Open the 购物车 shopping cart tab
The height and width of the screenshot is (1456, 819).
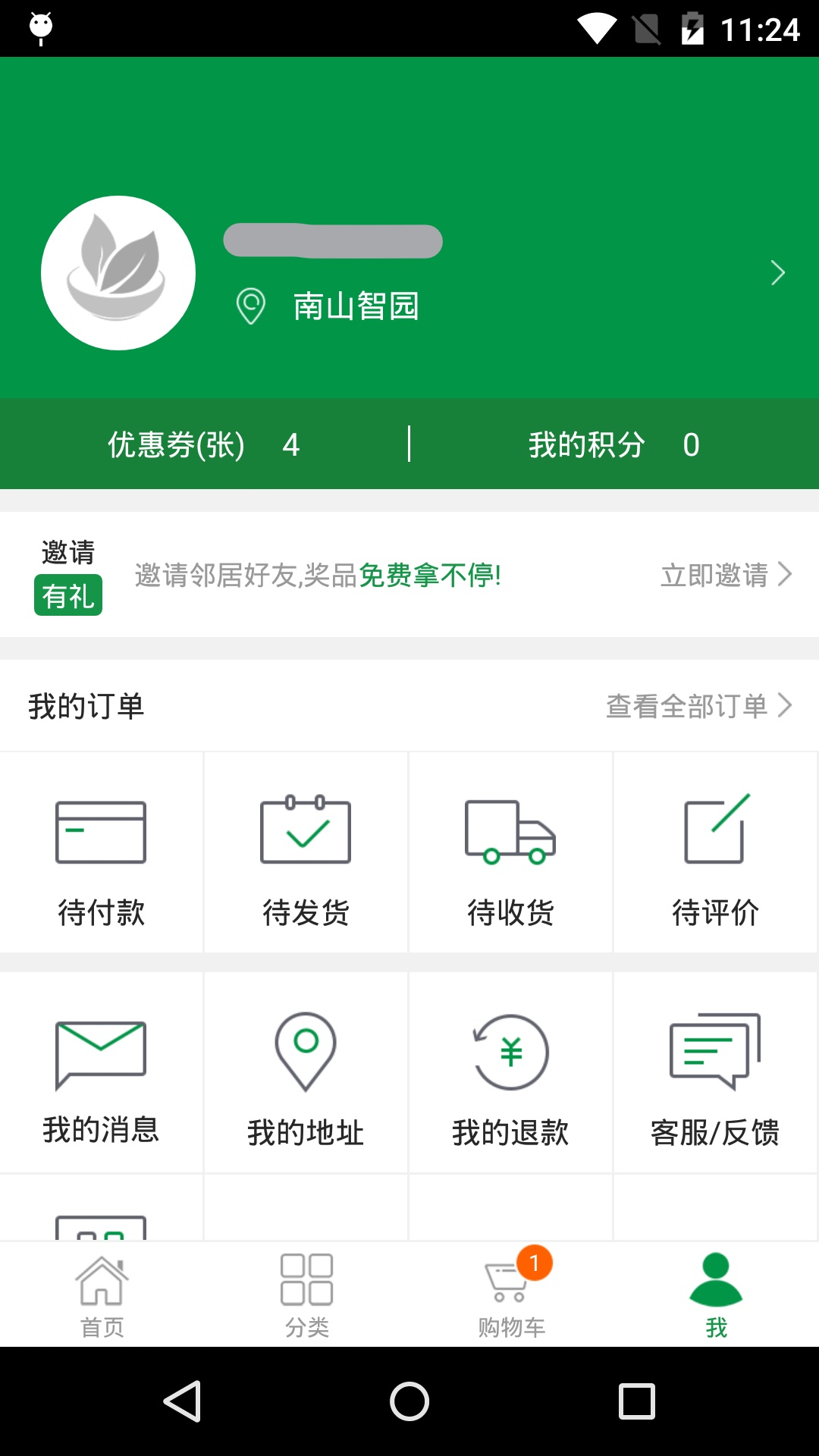coord(512,1294)
